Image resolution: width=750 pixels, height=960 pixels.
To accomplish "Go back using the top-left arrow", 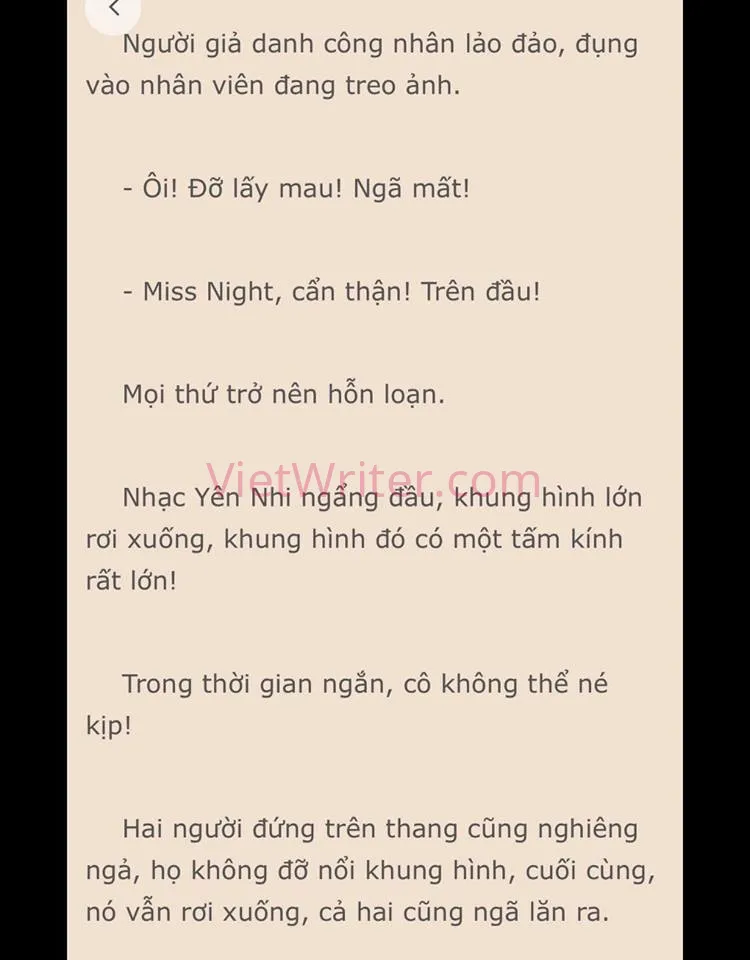I will [114, 9].
